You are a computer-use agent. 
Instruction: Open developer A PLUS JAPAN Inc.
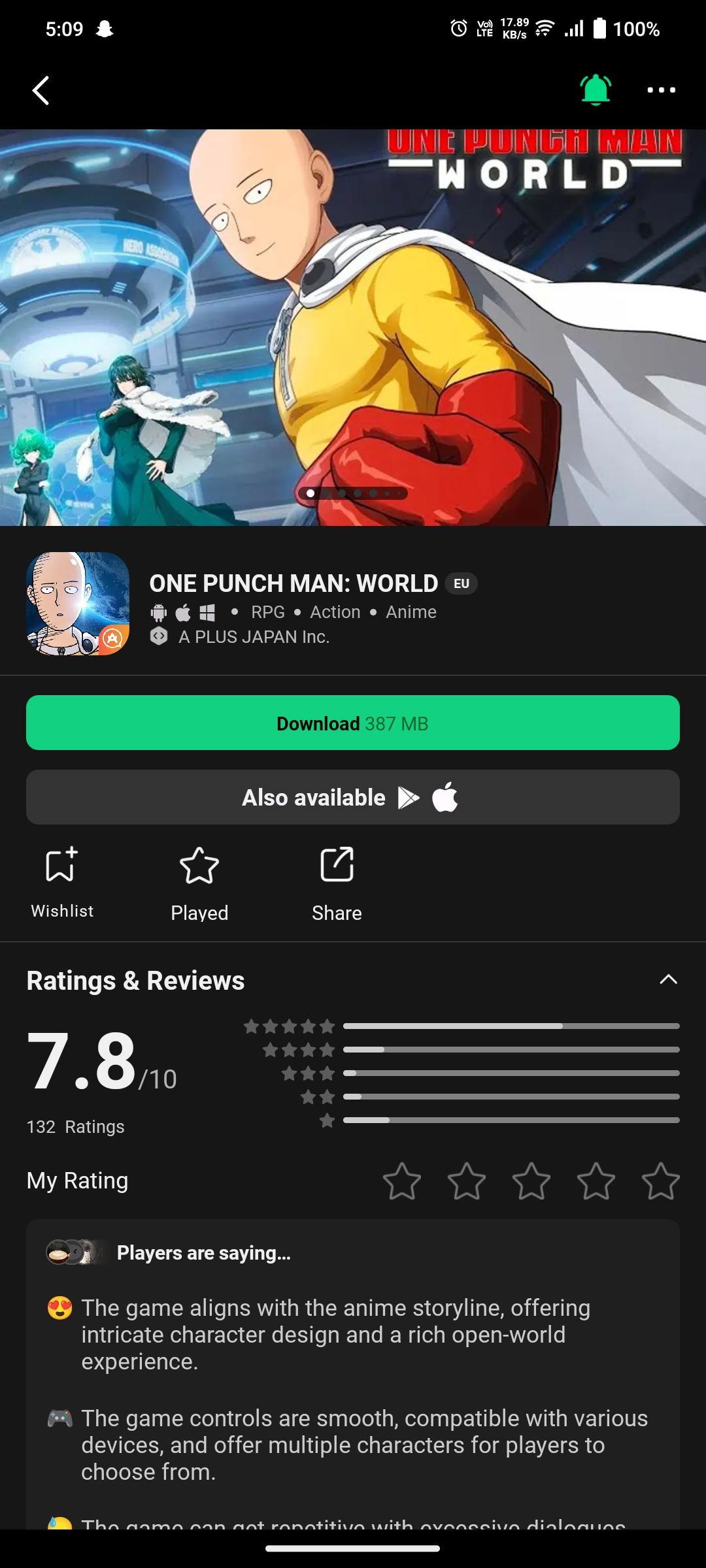pos(254,637)
